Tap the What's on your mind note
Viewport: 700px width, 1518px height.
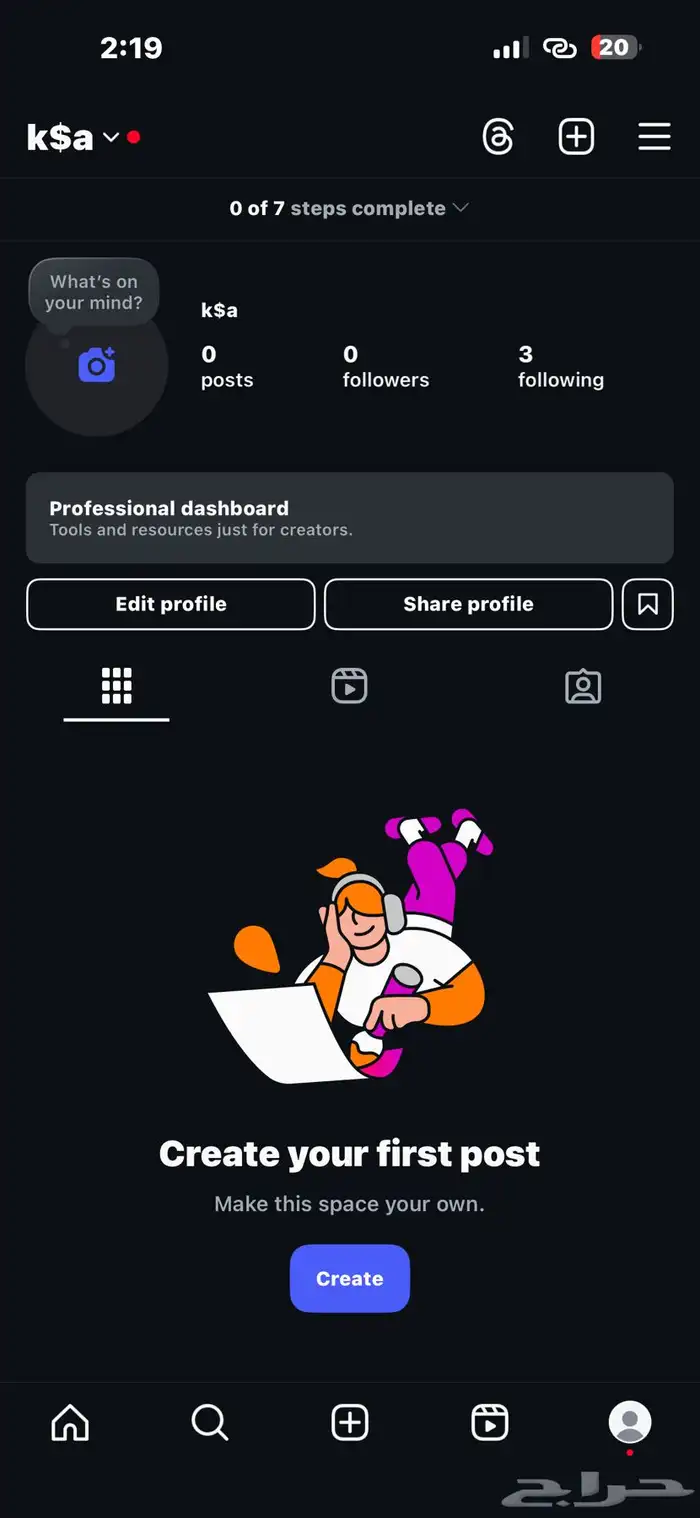(x=94, y=292)
